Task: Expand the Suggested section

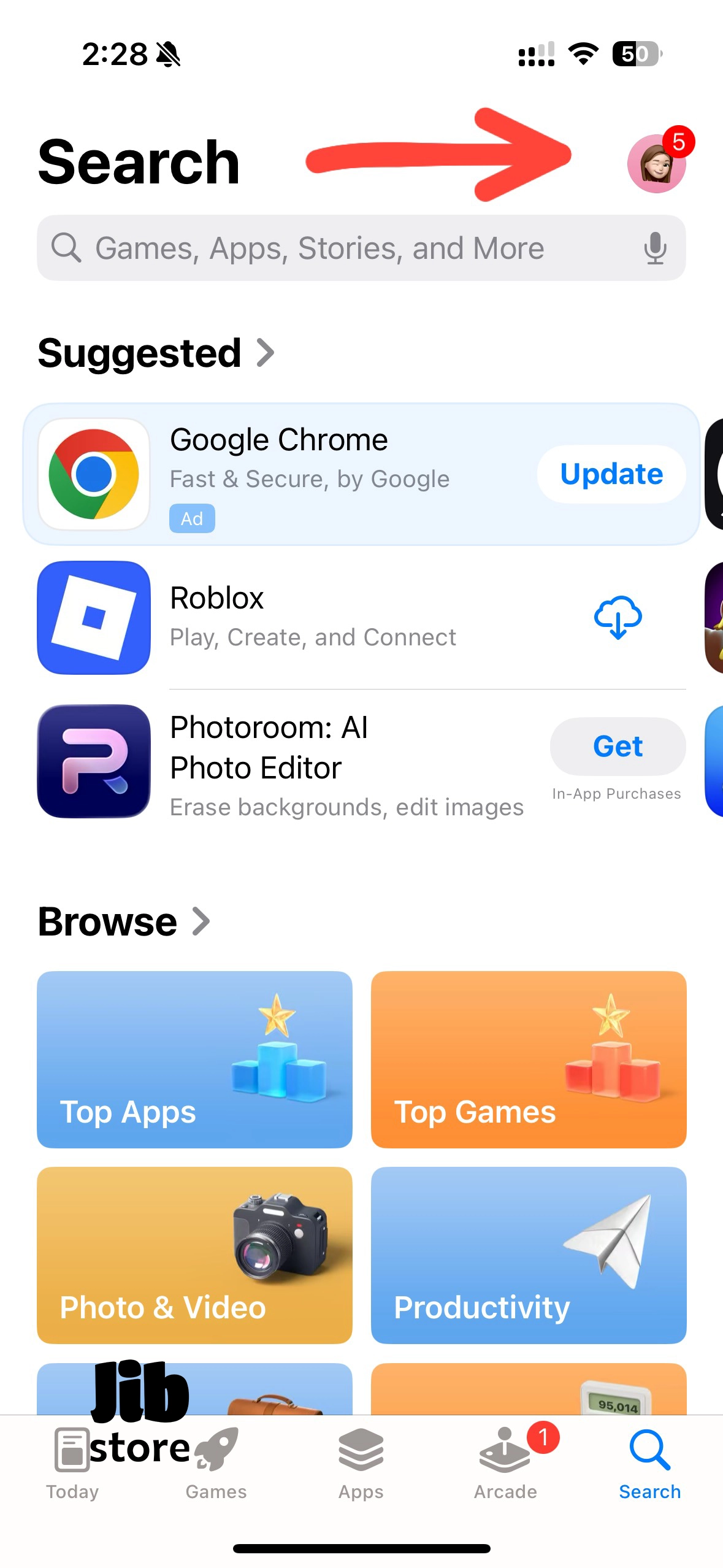Action: pyautogui.click(x=156, y=353)
